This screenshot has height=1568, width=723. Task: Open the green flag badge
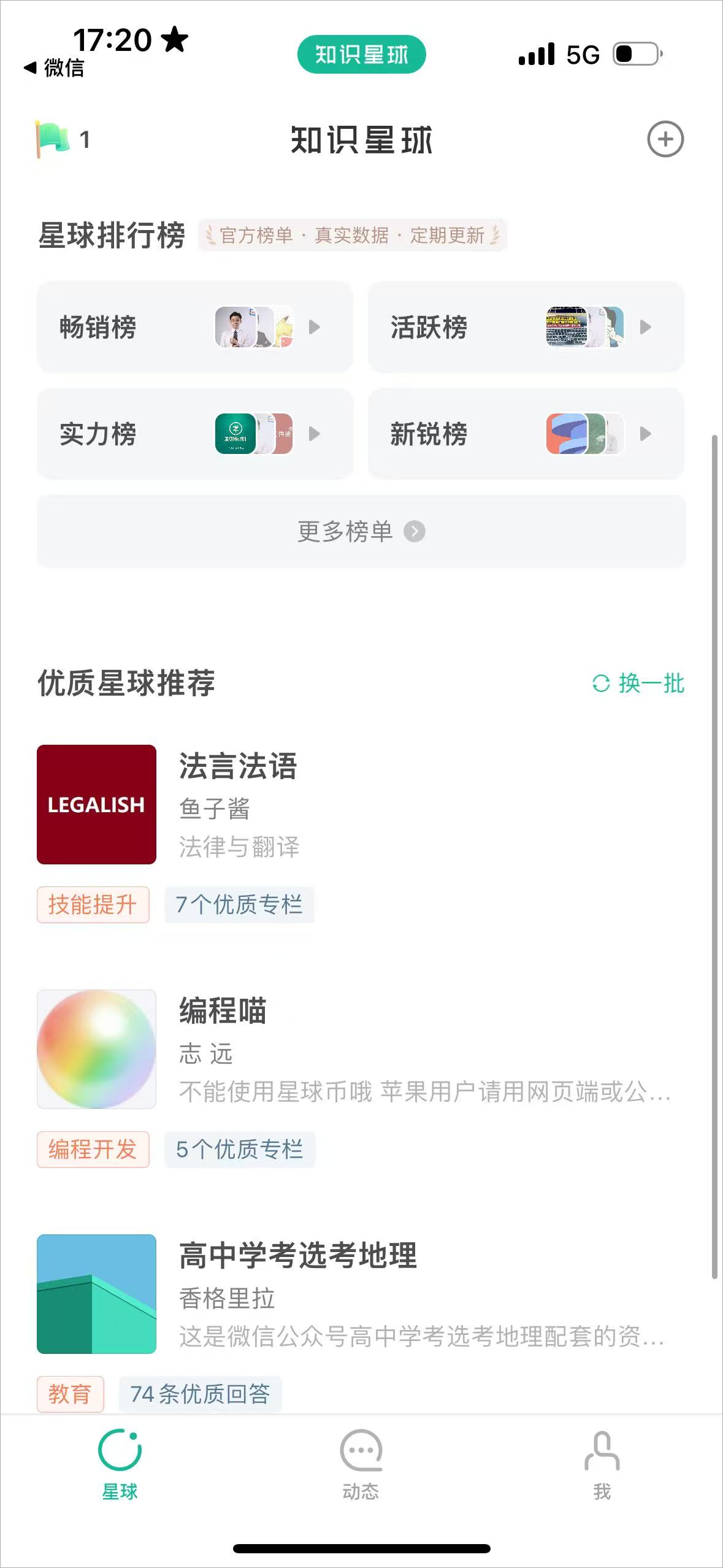pos(54,139)
